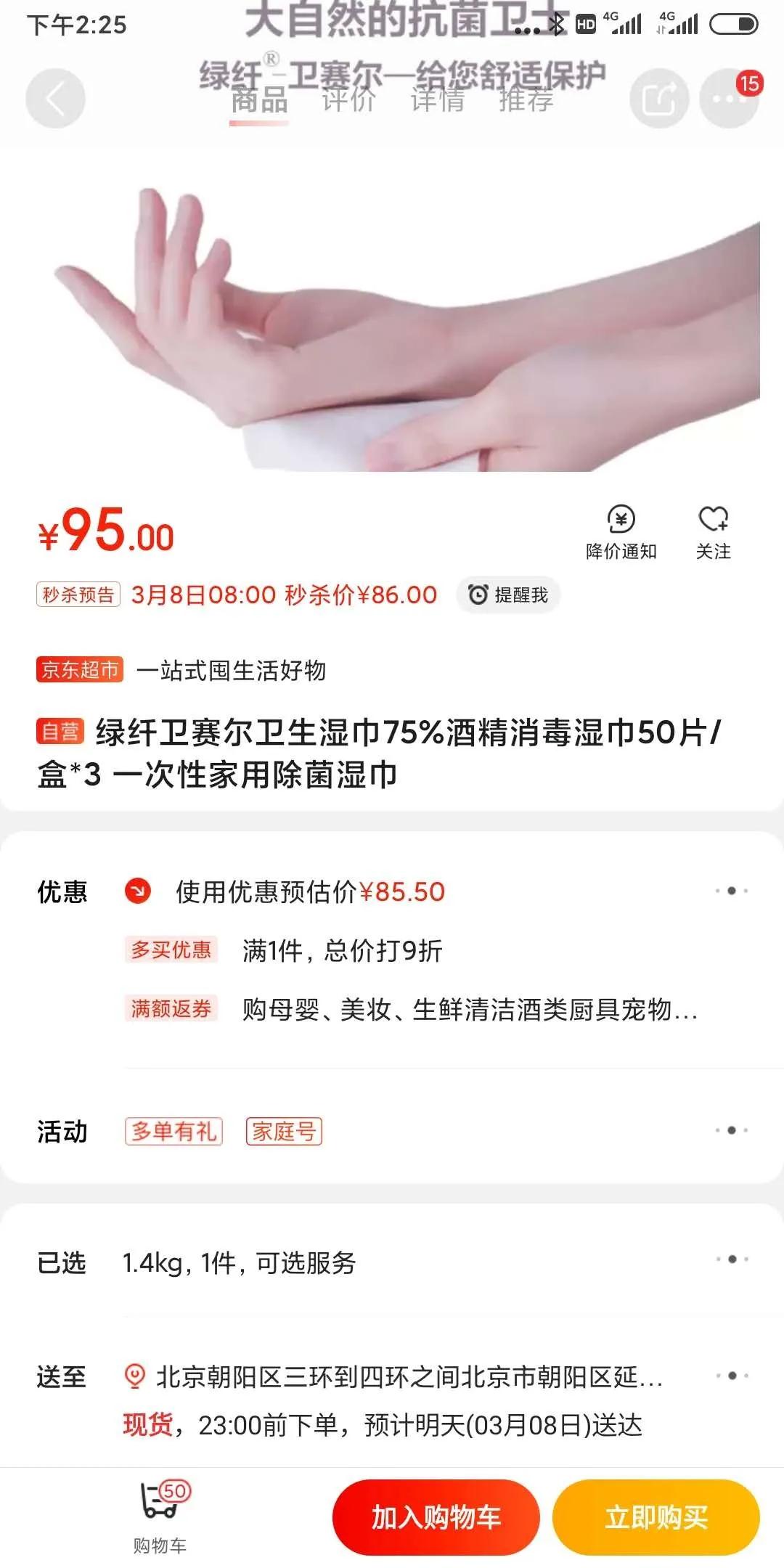Image resolution: width=784 pixels, height=1568 pixels.
Task: Enable 降价通知 price drop alert
Action: coord(621,533)
